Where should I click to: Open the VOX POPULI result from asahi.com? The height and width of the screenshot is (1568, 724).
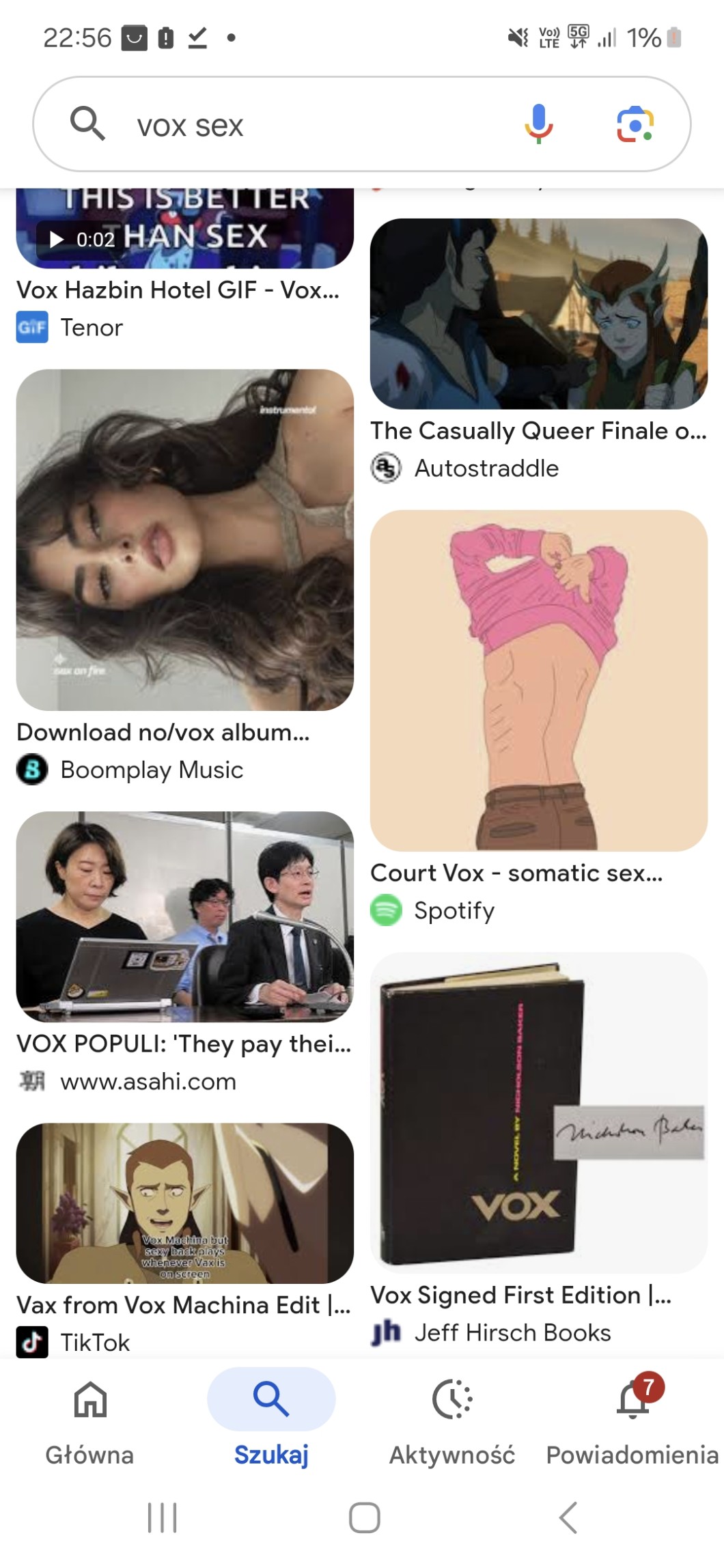pyautogui.click(x=184, y=916)
